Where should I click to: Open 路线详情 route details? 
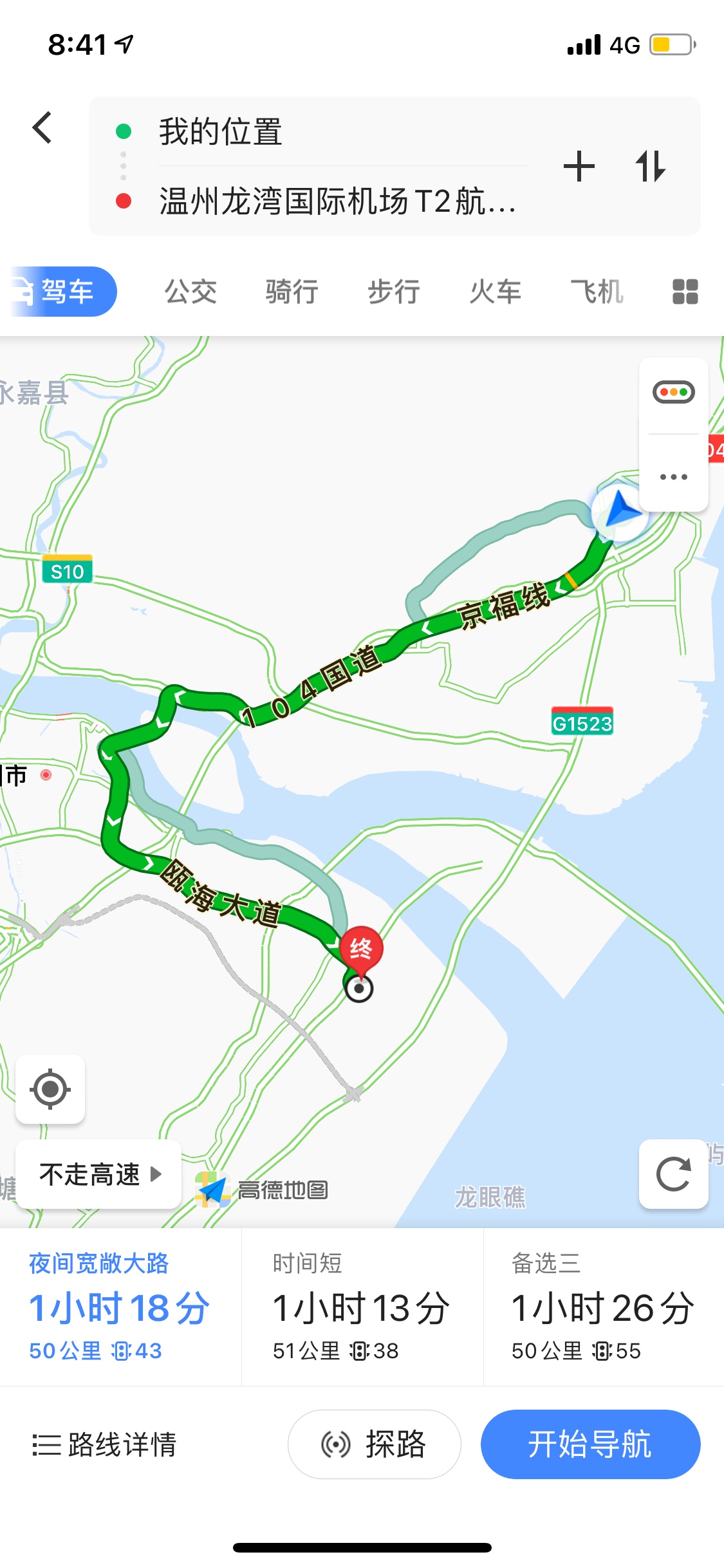(105, 1444)
